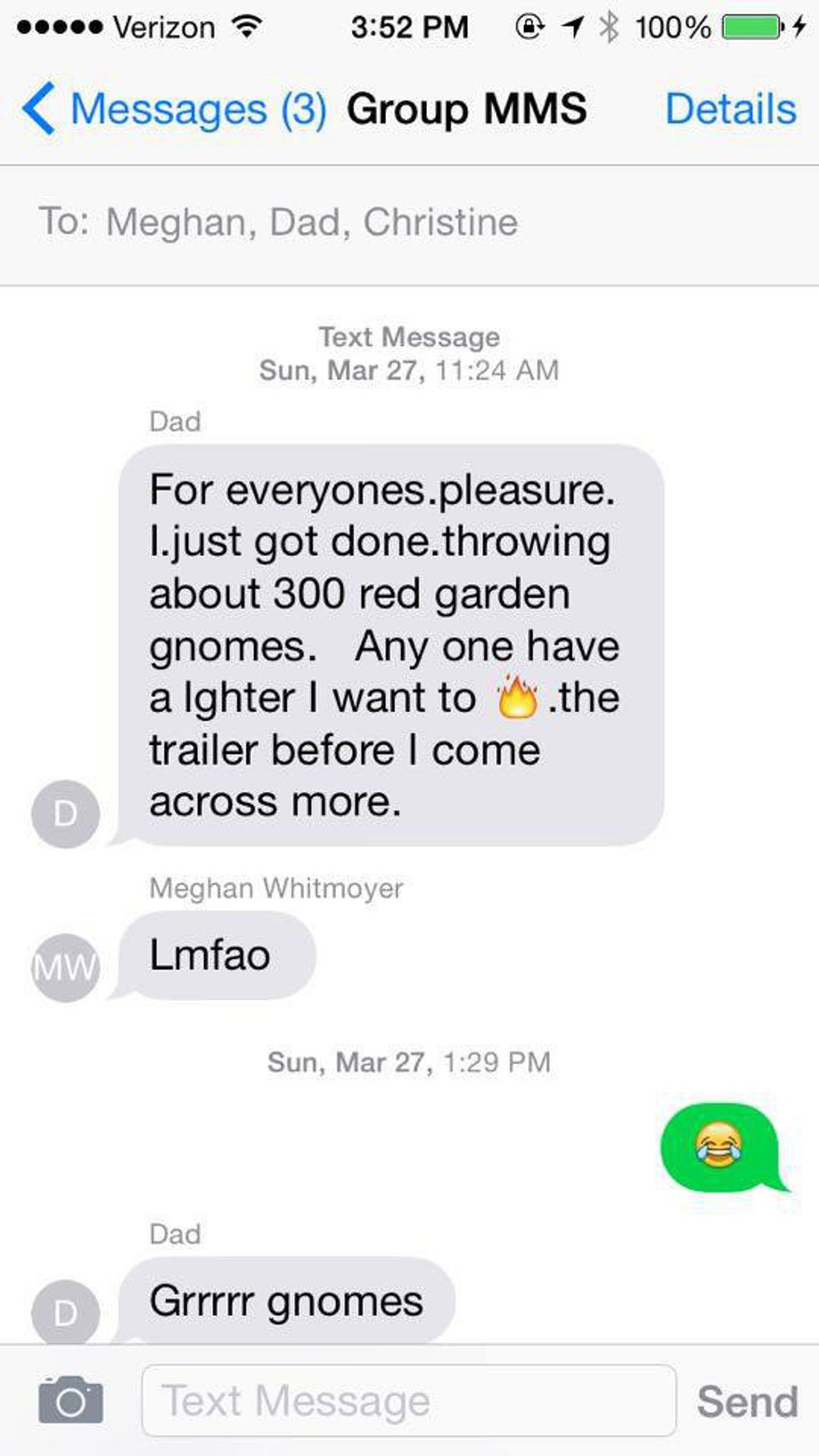Open Meghan Whitmoyer's MW contact avatar
This screenshot has height=1456, width=819.
[65, 967]
